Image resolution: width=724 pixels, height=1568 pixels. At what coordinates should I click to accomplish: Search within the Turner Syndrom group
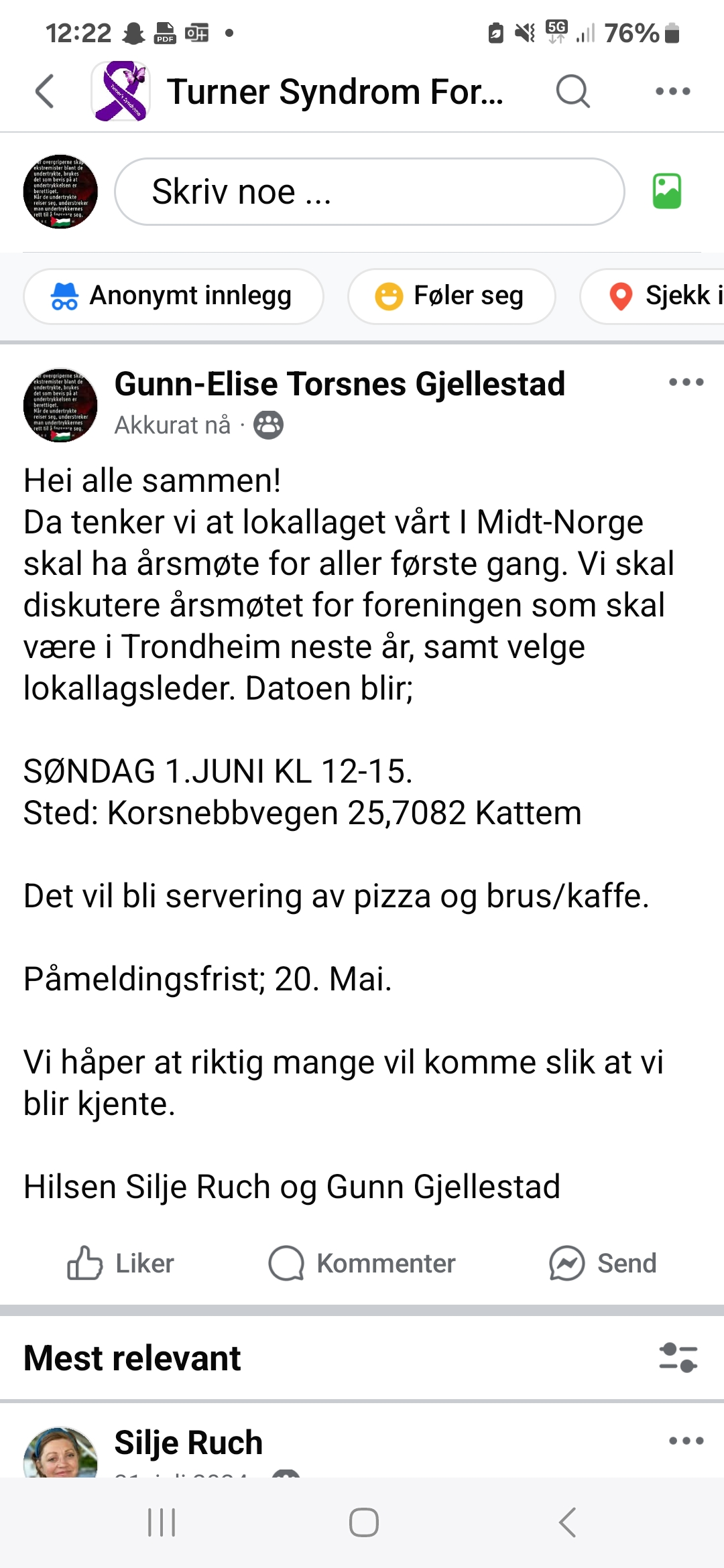573,91
